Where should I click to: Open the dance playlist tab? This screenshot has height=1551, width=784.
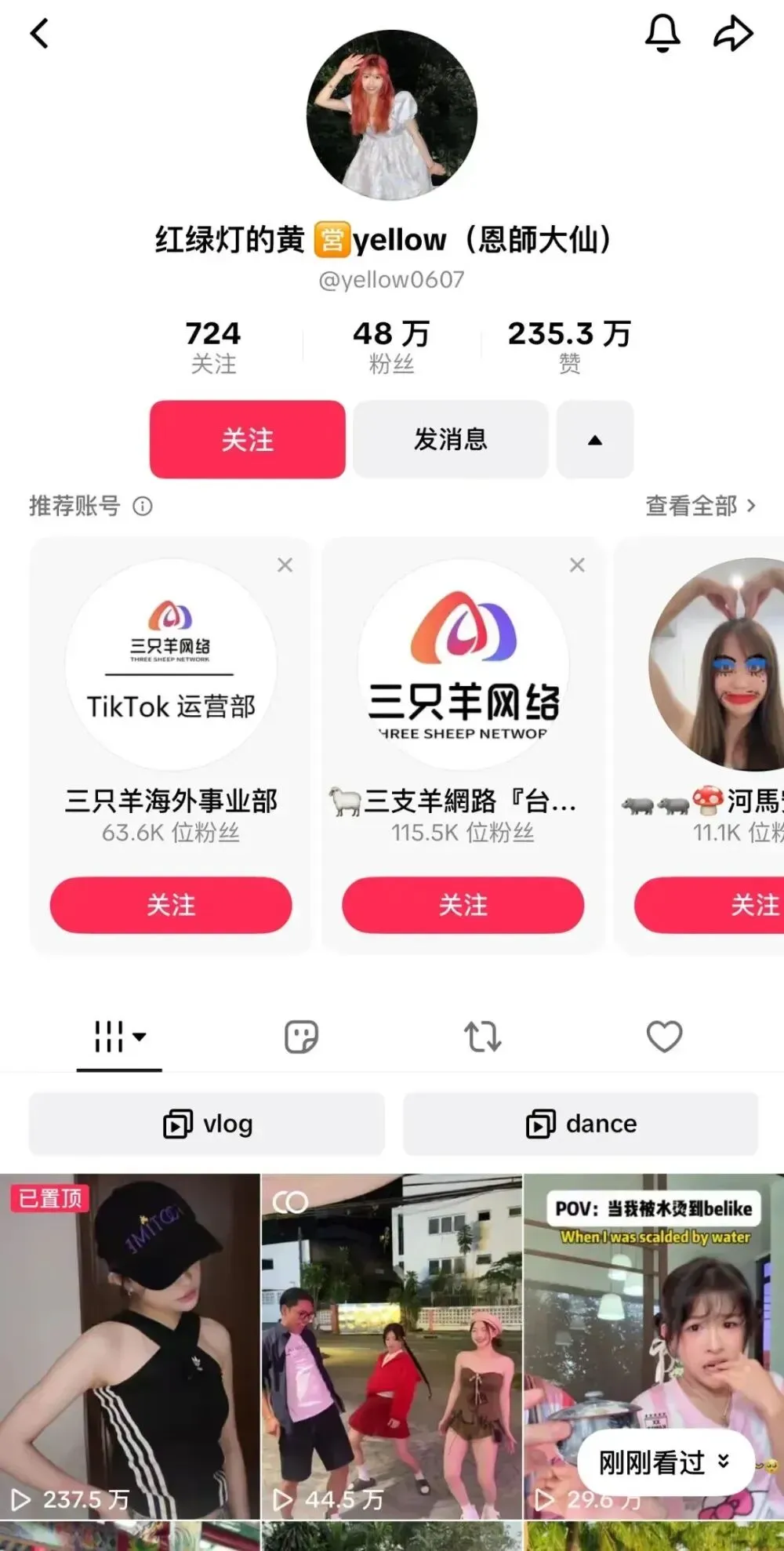(x=580, y=1123)
